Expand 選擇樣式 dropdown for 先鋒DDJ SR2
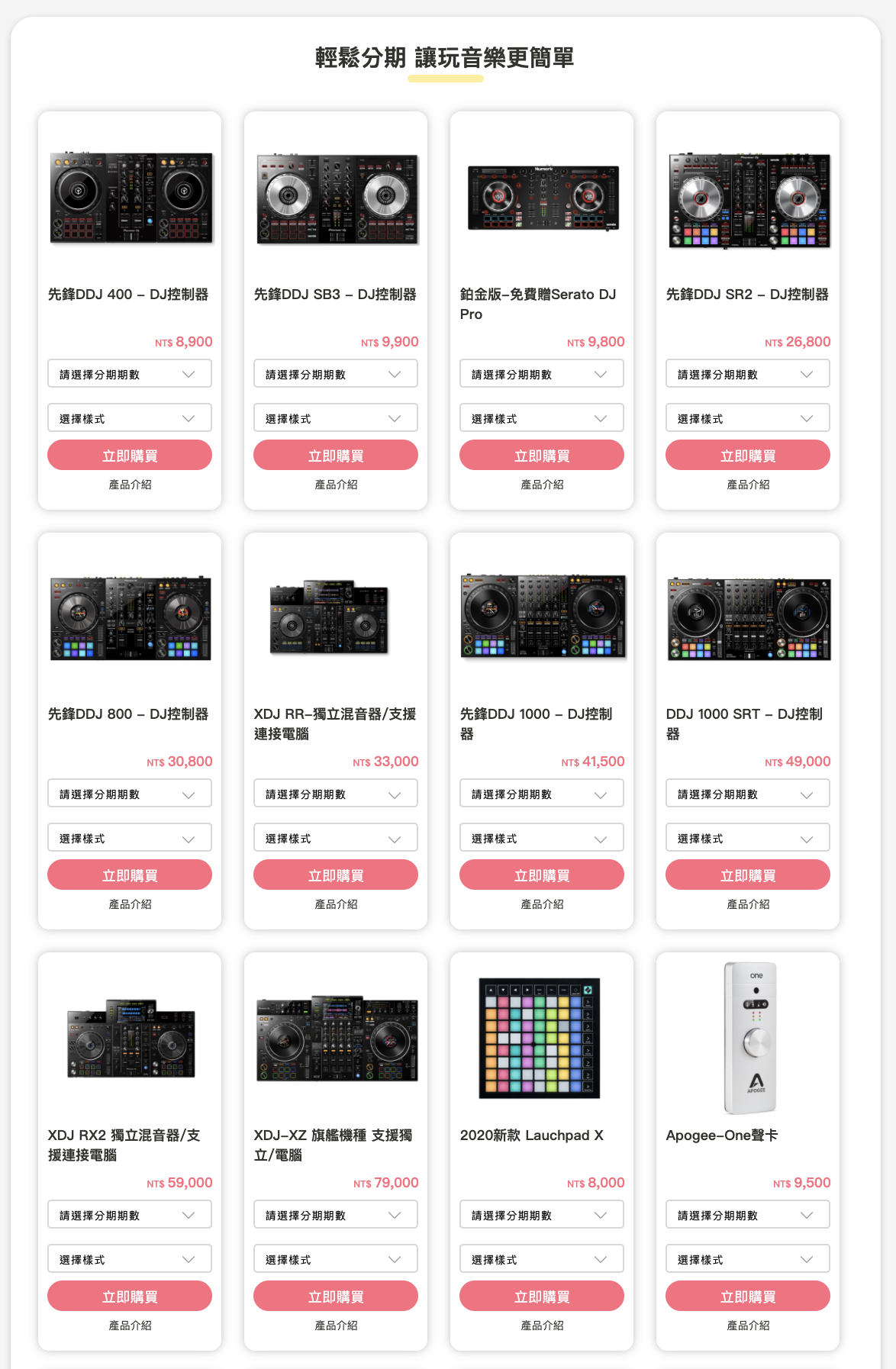This screenshot has height=1369, width=896. point(748,418)
